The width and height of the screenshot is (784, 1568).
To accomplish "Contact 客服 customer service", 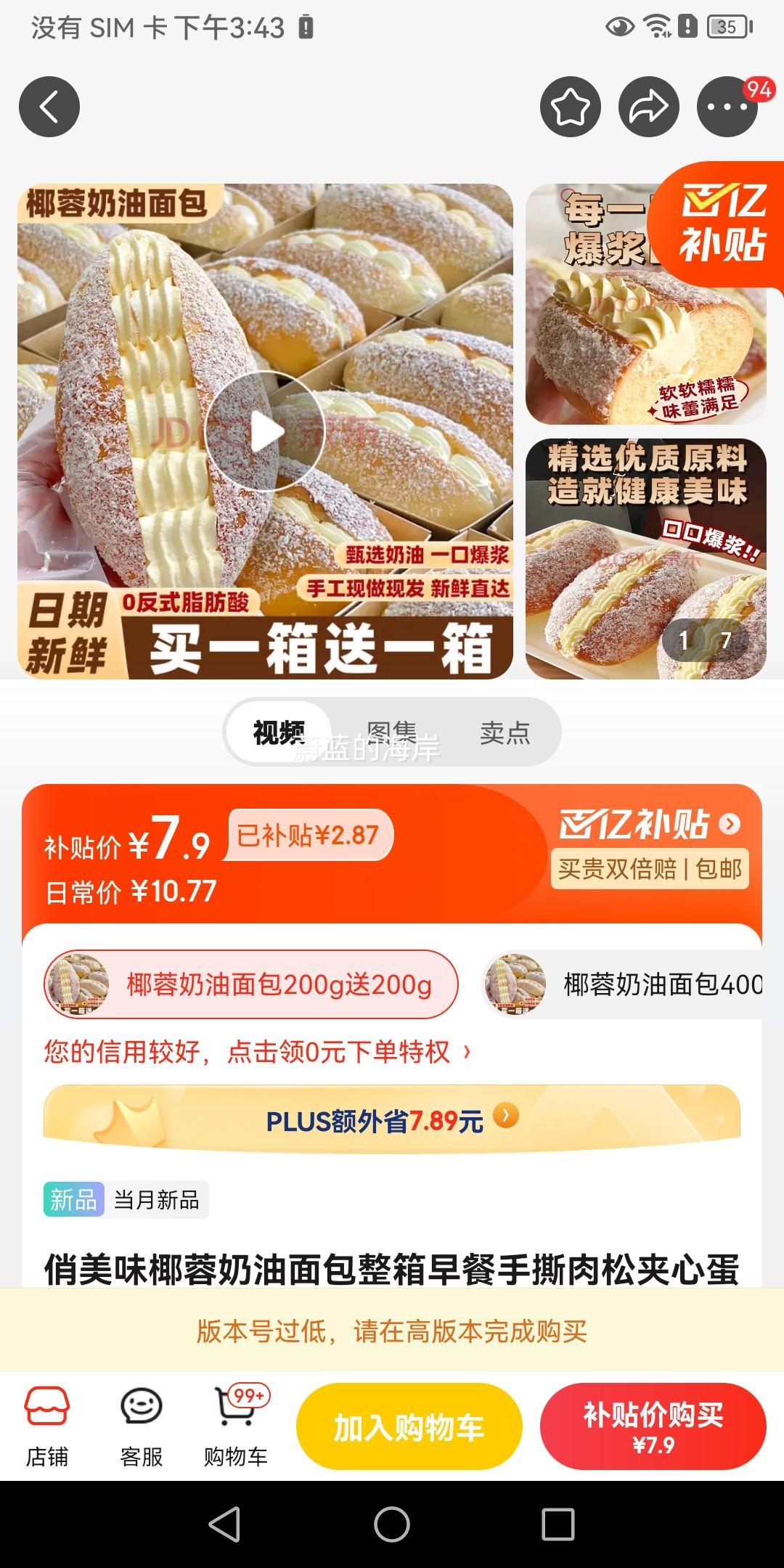I will (x=141, y=1426).
